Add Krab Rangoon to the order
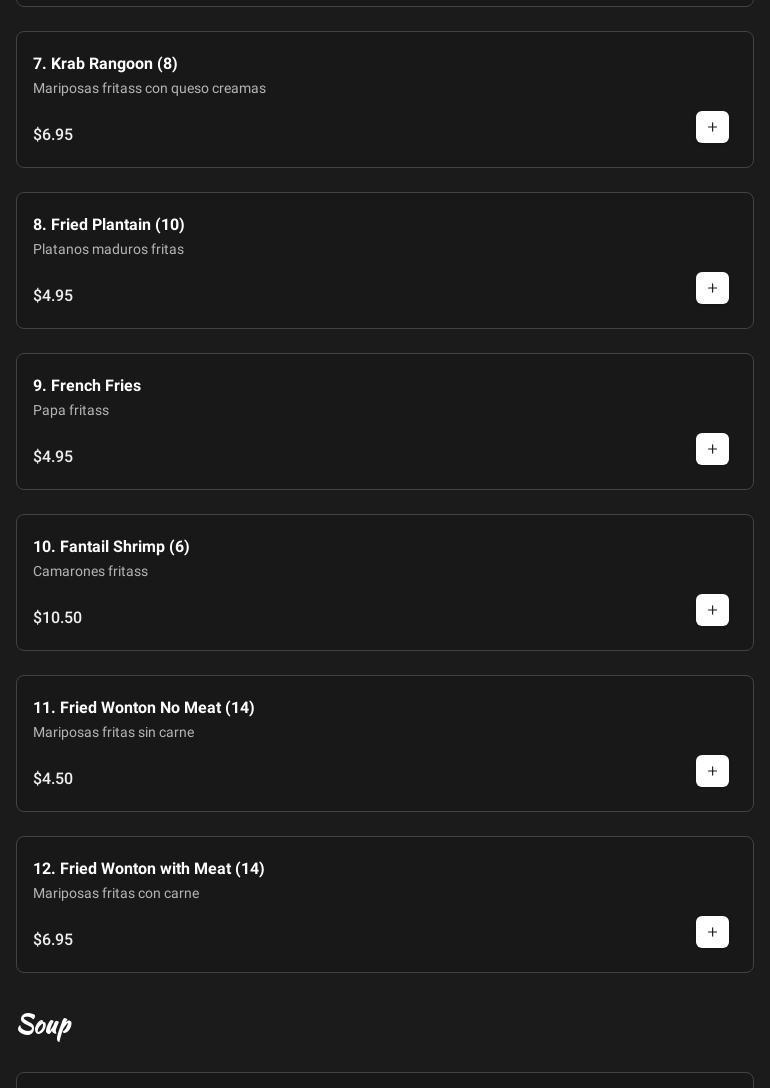The width and height of the screenshot is (770, 1088). [712, 127]
